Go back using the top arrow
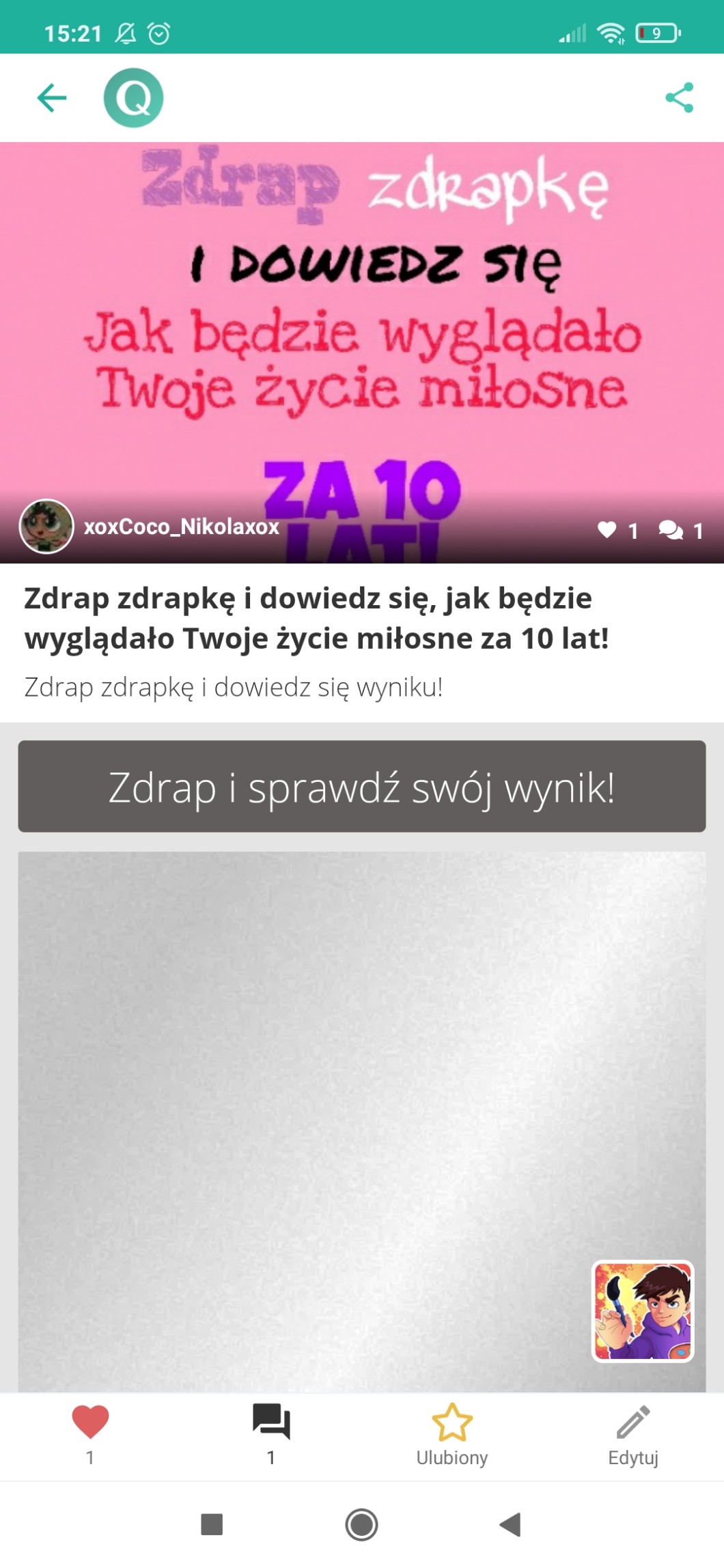 [x=51, y=98]
